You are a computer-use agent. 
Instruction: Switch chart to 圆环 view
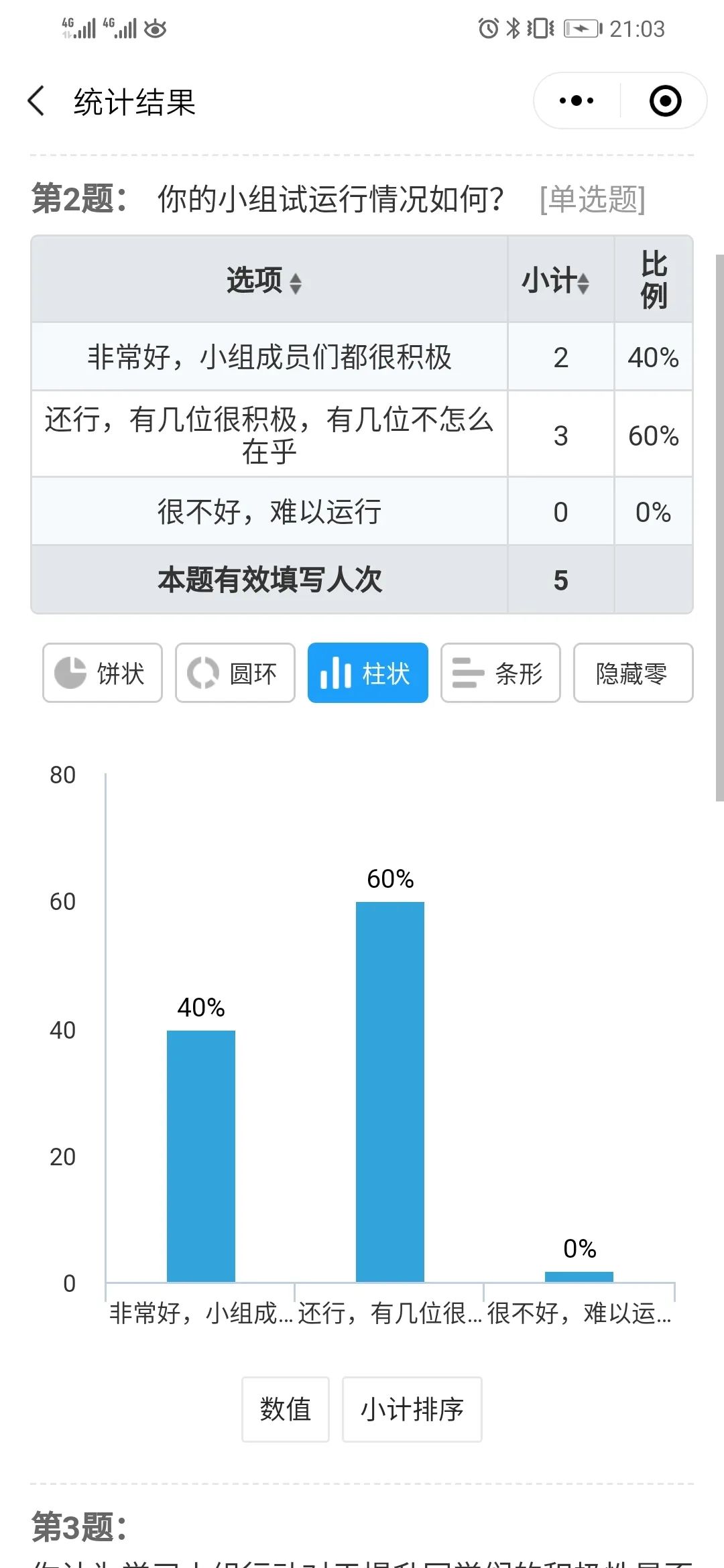coord(235,673)
